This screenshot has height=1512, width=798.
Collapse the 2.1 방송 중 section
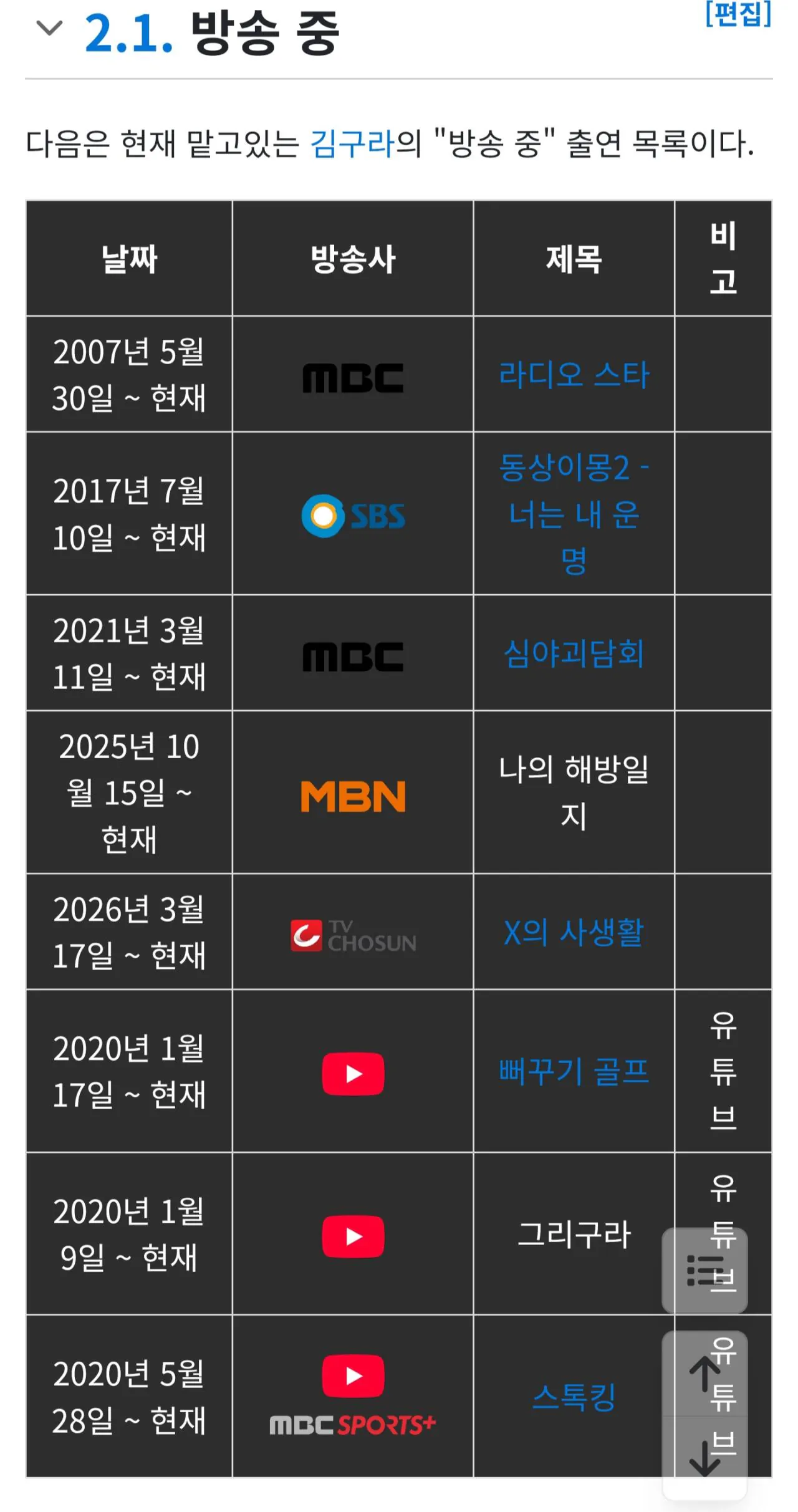49,29
